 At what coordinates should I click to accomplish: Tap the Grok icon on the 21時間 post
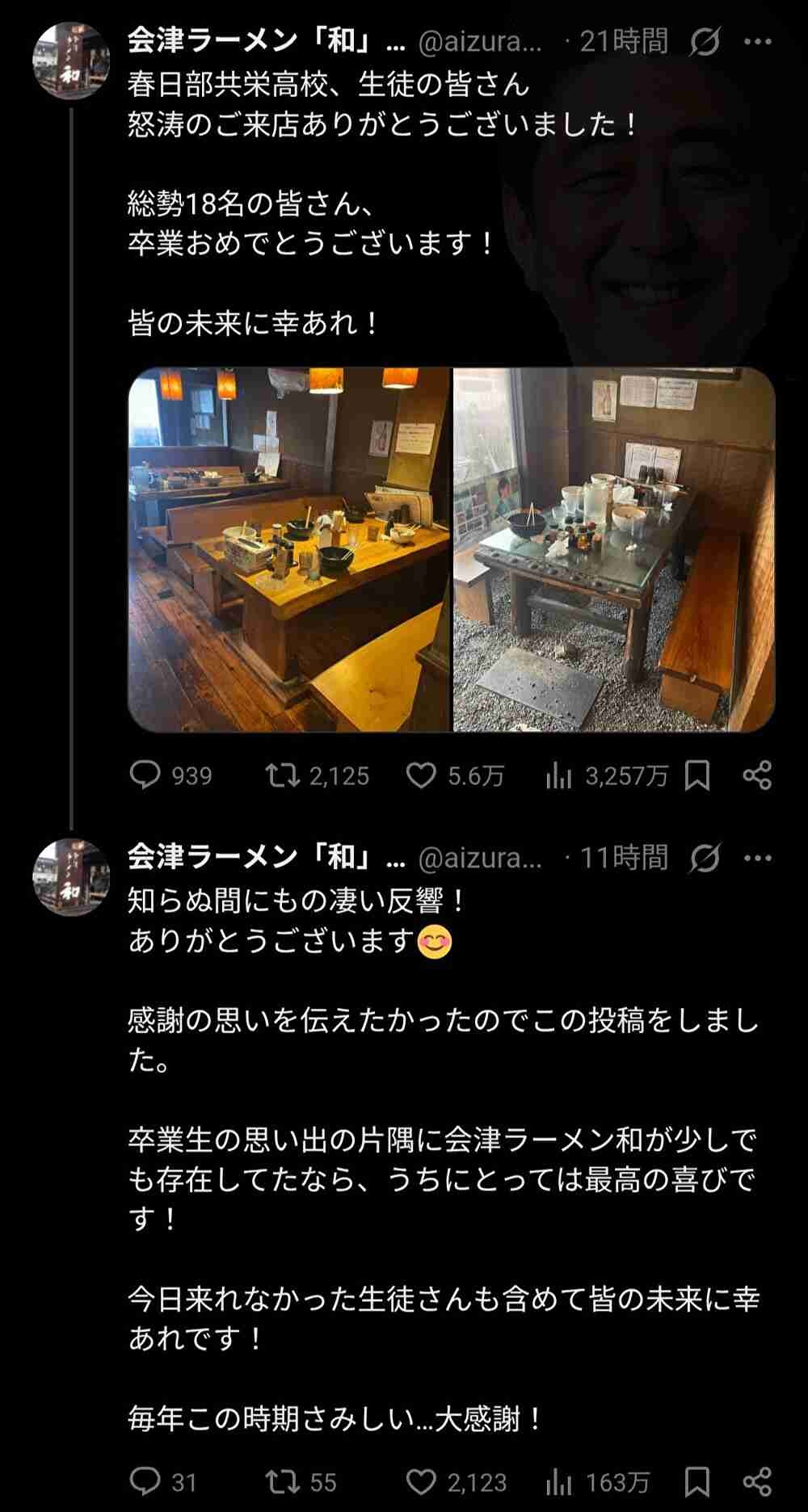click(x=704, y=42)
